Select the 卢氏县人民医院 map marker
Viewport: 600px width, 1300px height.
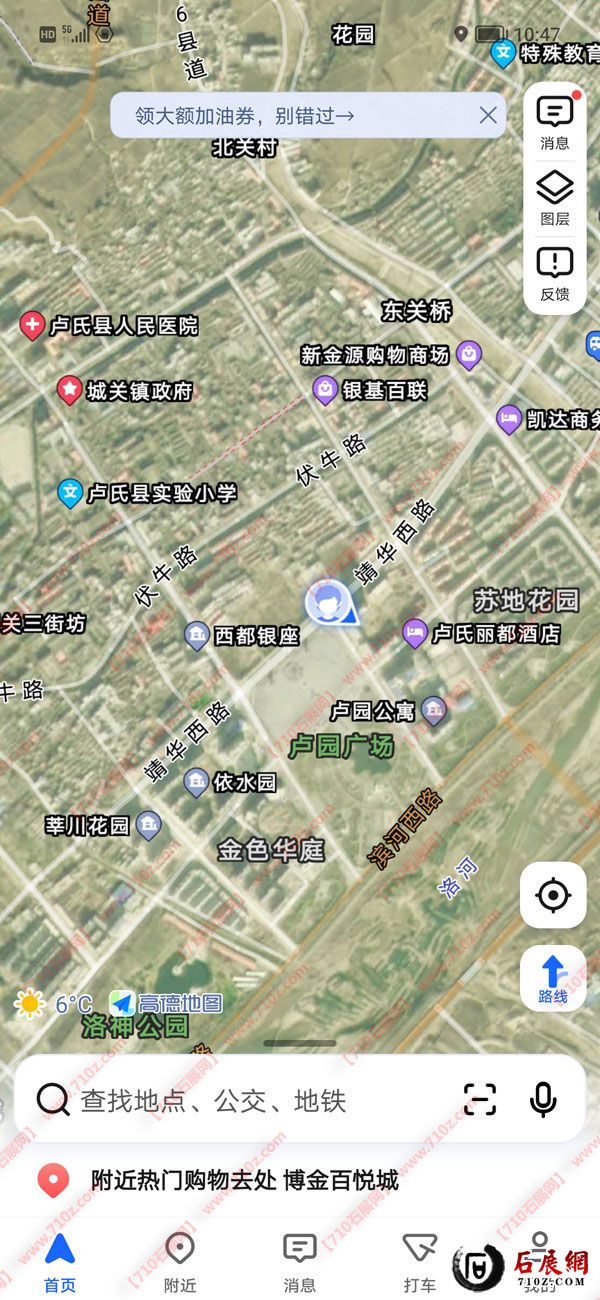pos(33,325)
